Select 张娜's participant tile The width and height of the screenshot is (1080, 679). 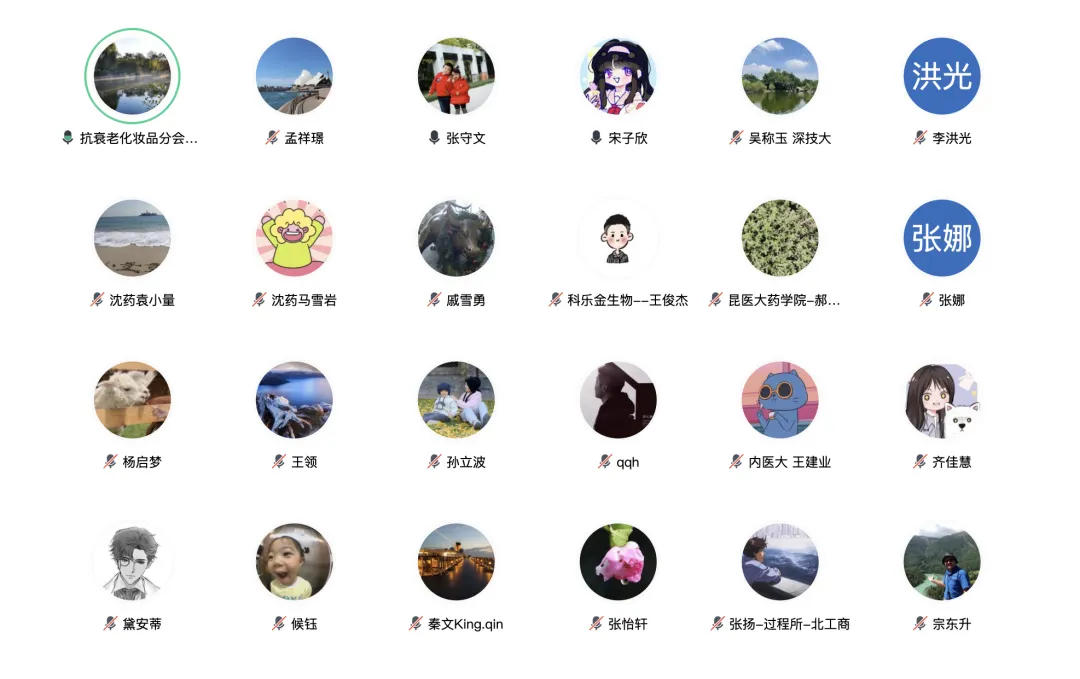click(x=942, y=238)
